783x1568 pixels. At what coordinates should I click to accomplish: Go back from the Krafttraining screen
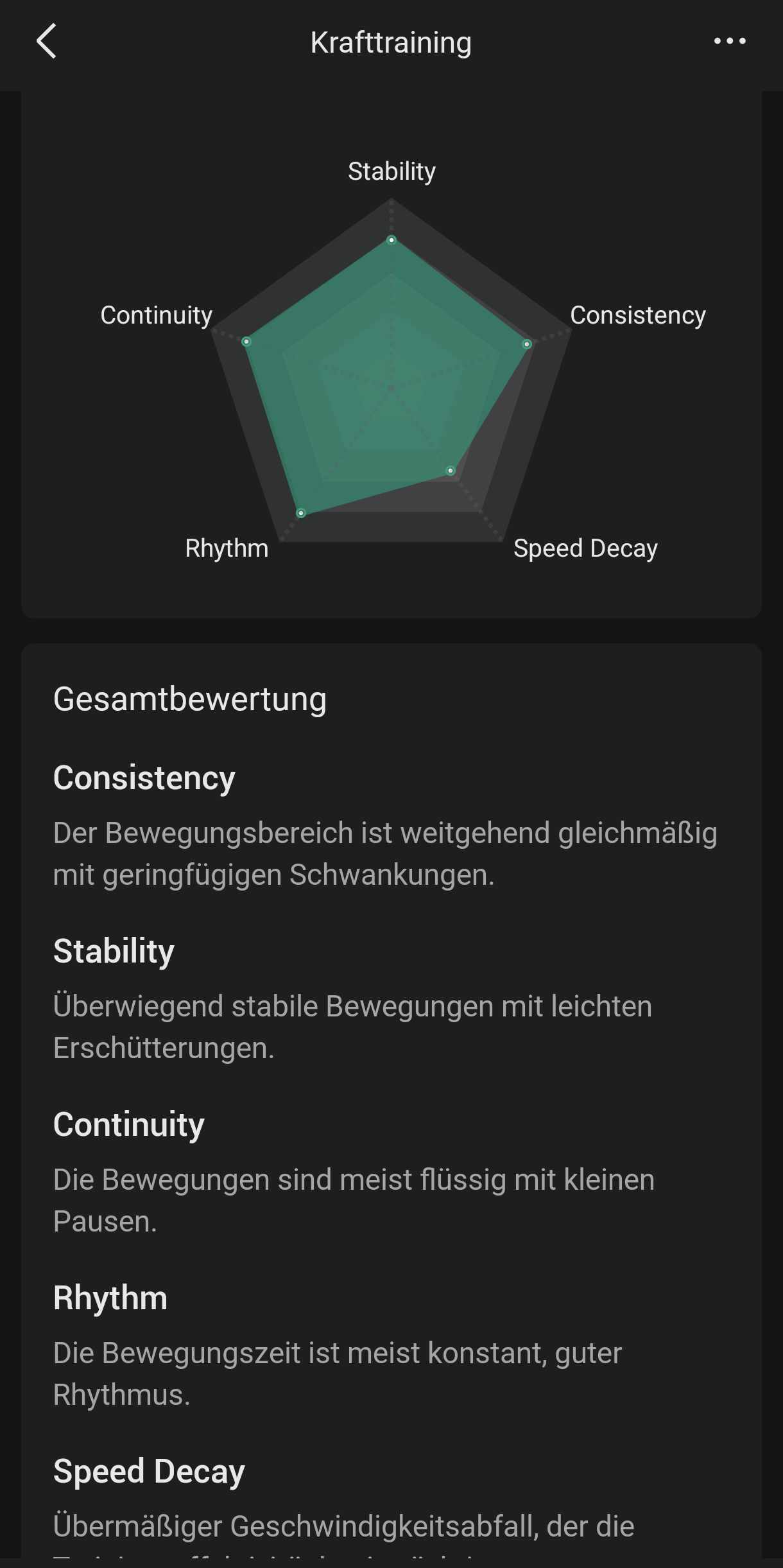click(46, 42)
